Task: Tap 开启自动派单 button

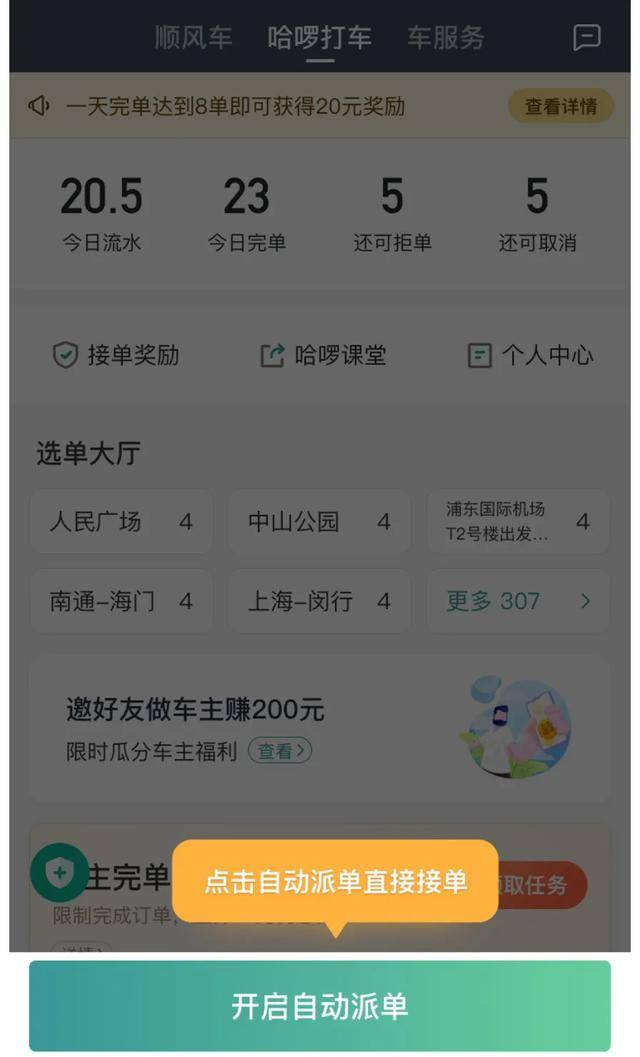Action: click(x=319, y=1005)
